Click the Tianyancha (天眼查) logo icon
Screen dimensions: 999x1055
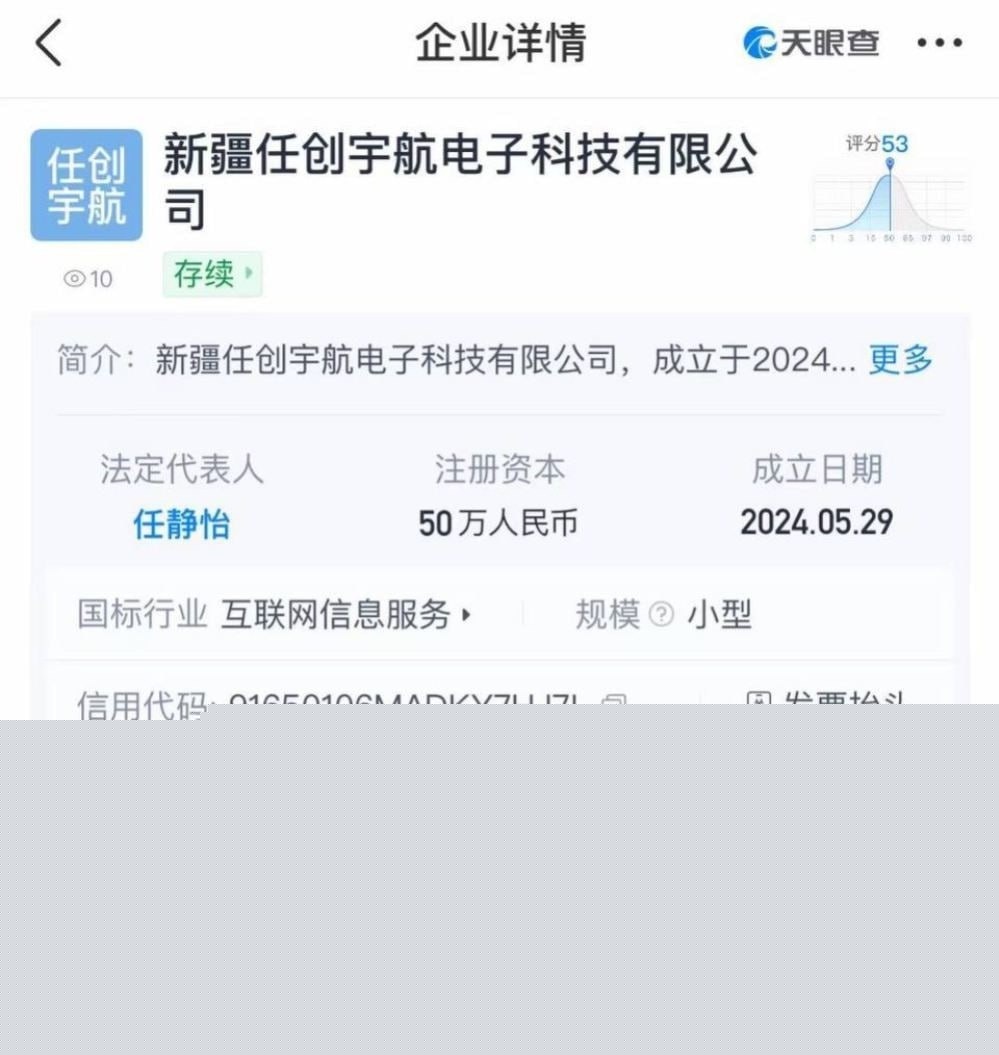click(760, 43)
